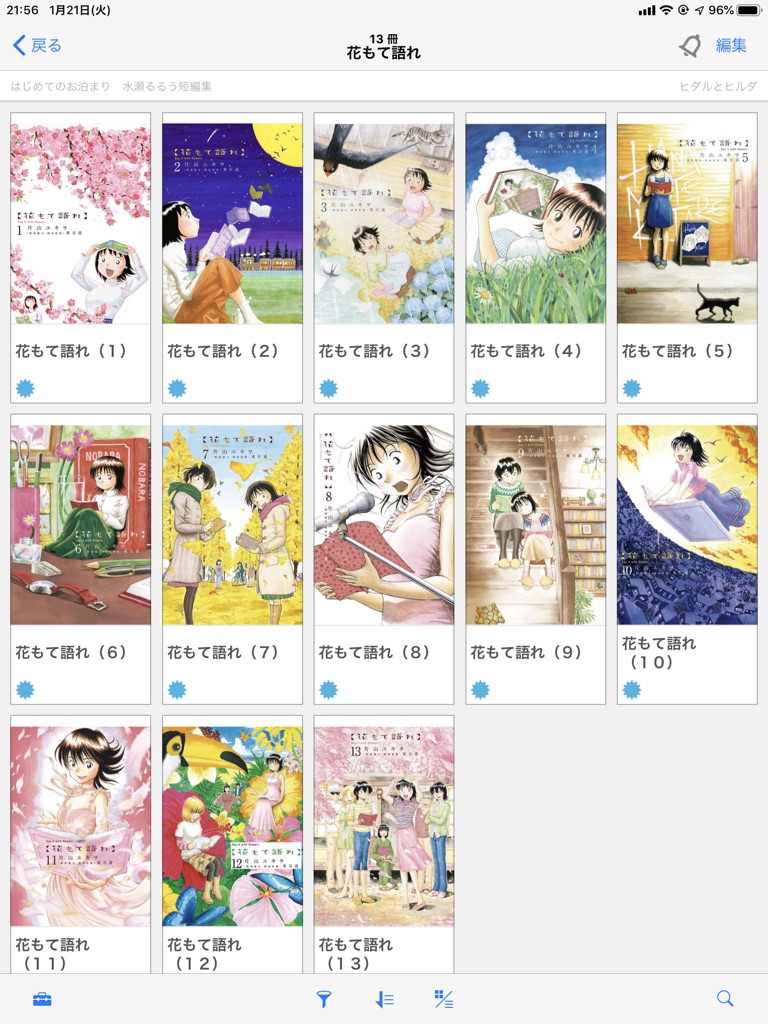Open the briefcase icon in bottom toolbar
Screen dimensions: 768x1024
pyautogui.click(x=42, y=999)
